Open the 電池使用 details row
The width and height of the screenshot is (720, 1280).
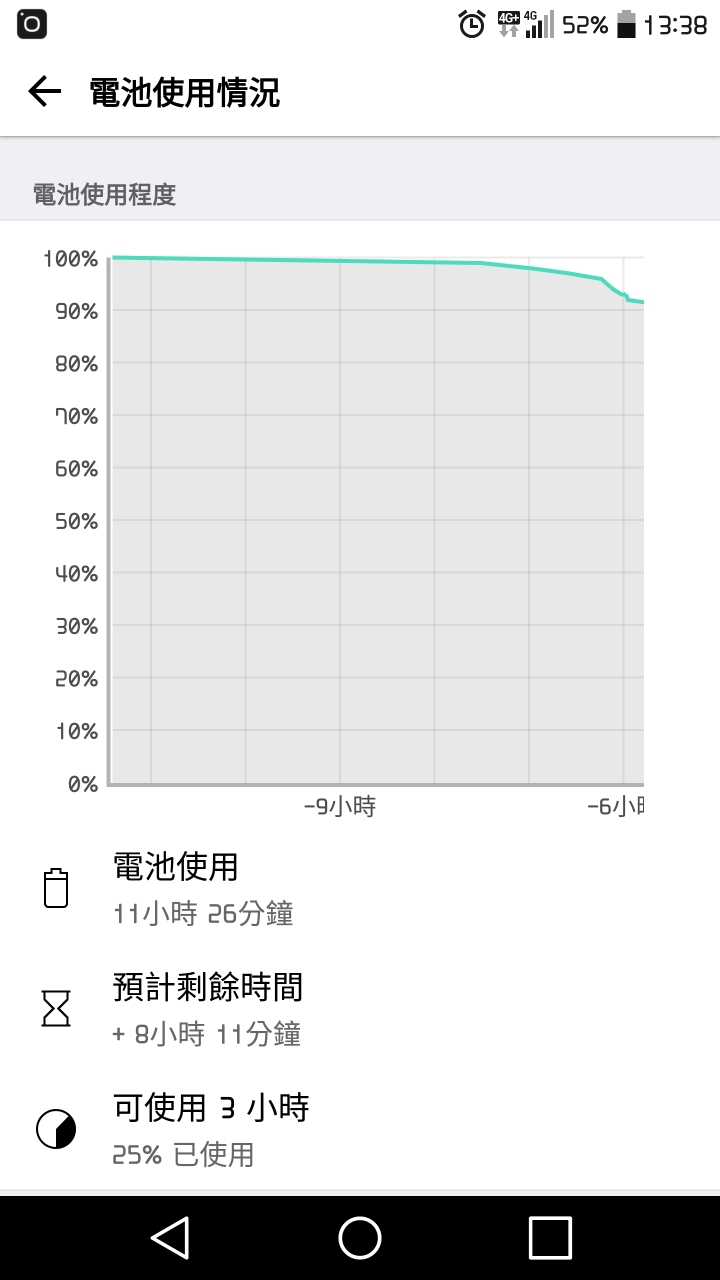[360, 888]
